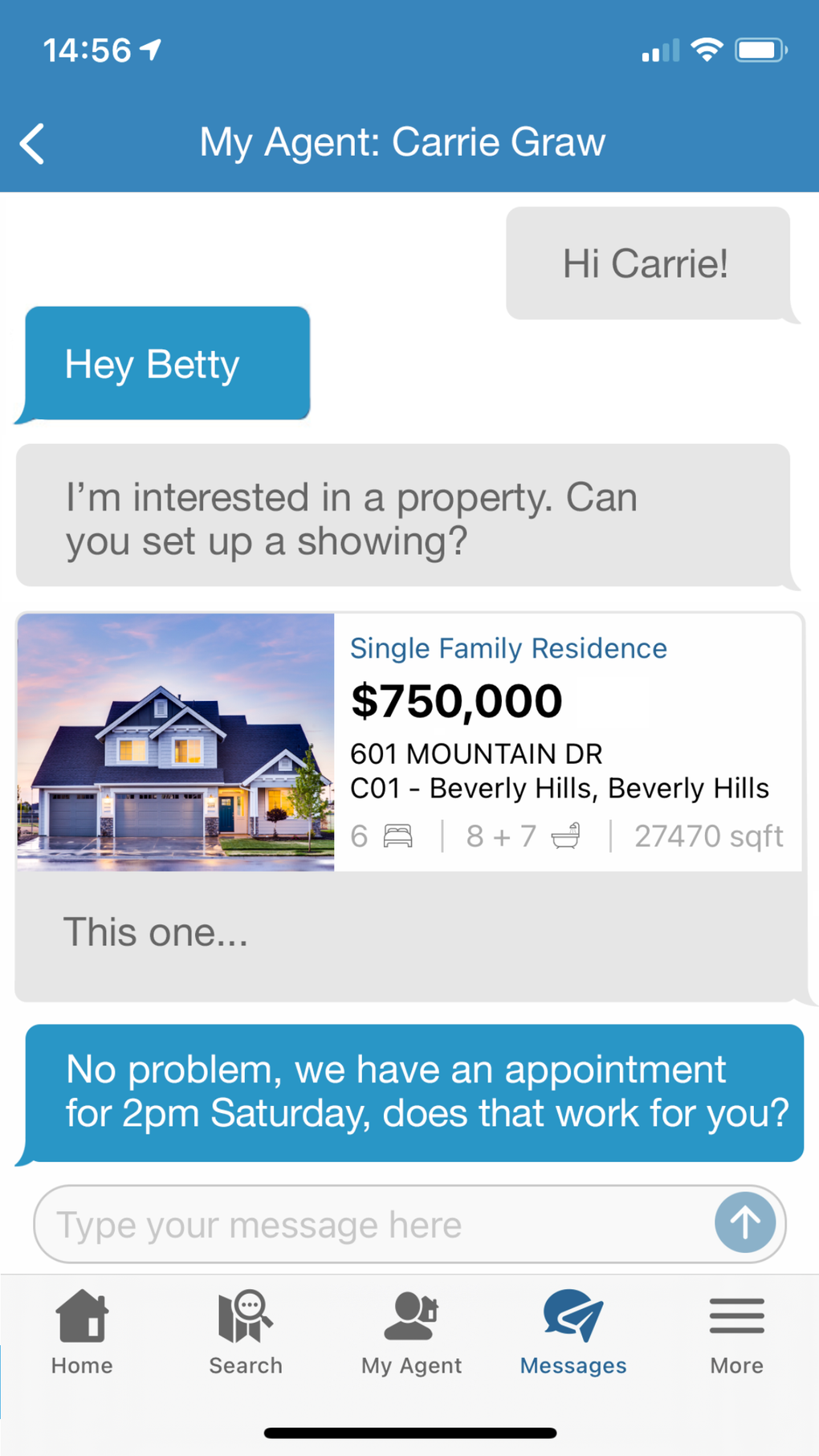Go back with the chevron arrow
819x1456 pixels.
tap(31, 145)
